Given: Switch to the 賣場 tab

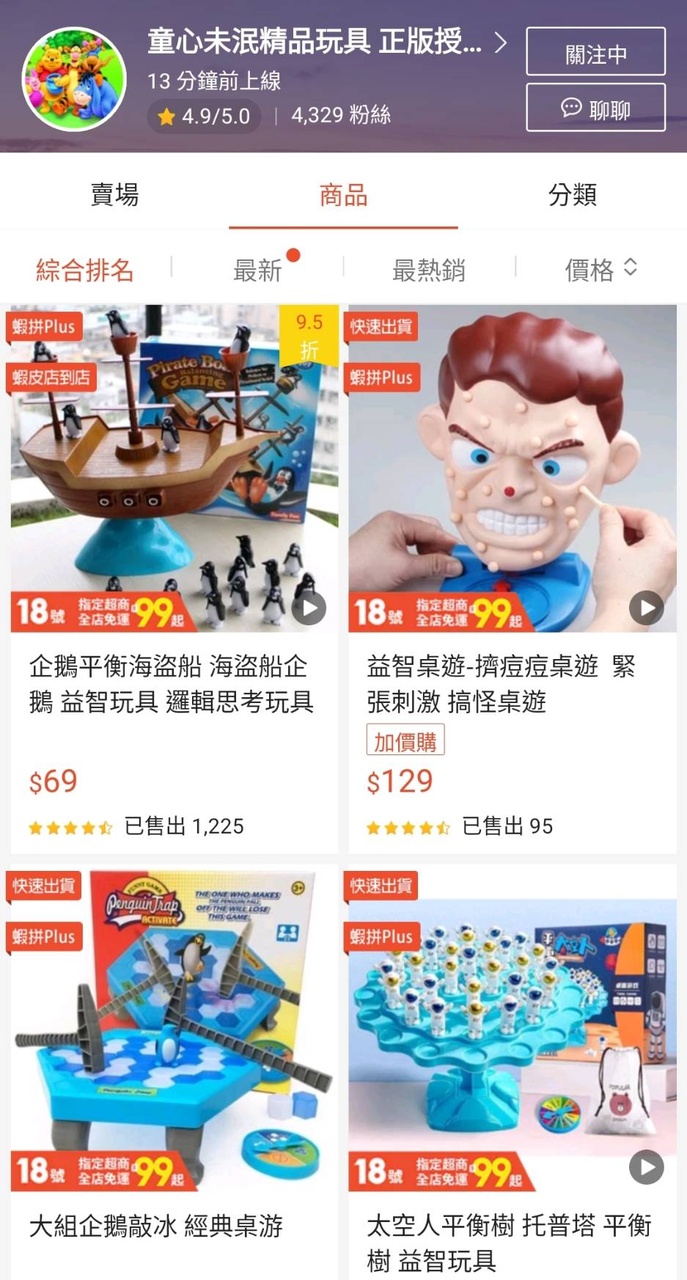Looking at the screenshot, I should click(x=115, y=195).
